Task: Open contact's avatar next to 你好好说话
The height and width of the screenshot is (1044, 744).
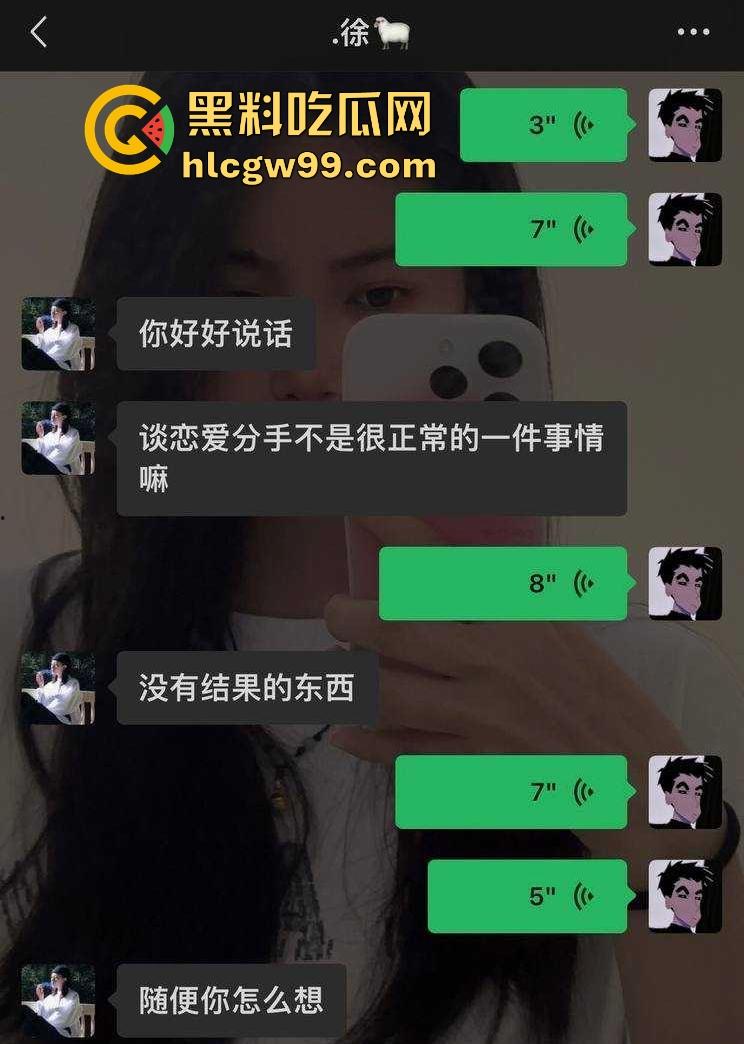Action: (x=58, y=334)
